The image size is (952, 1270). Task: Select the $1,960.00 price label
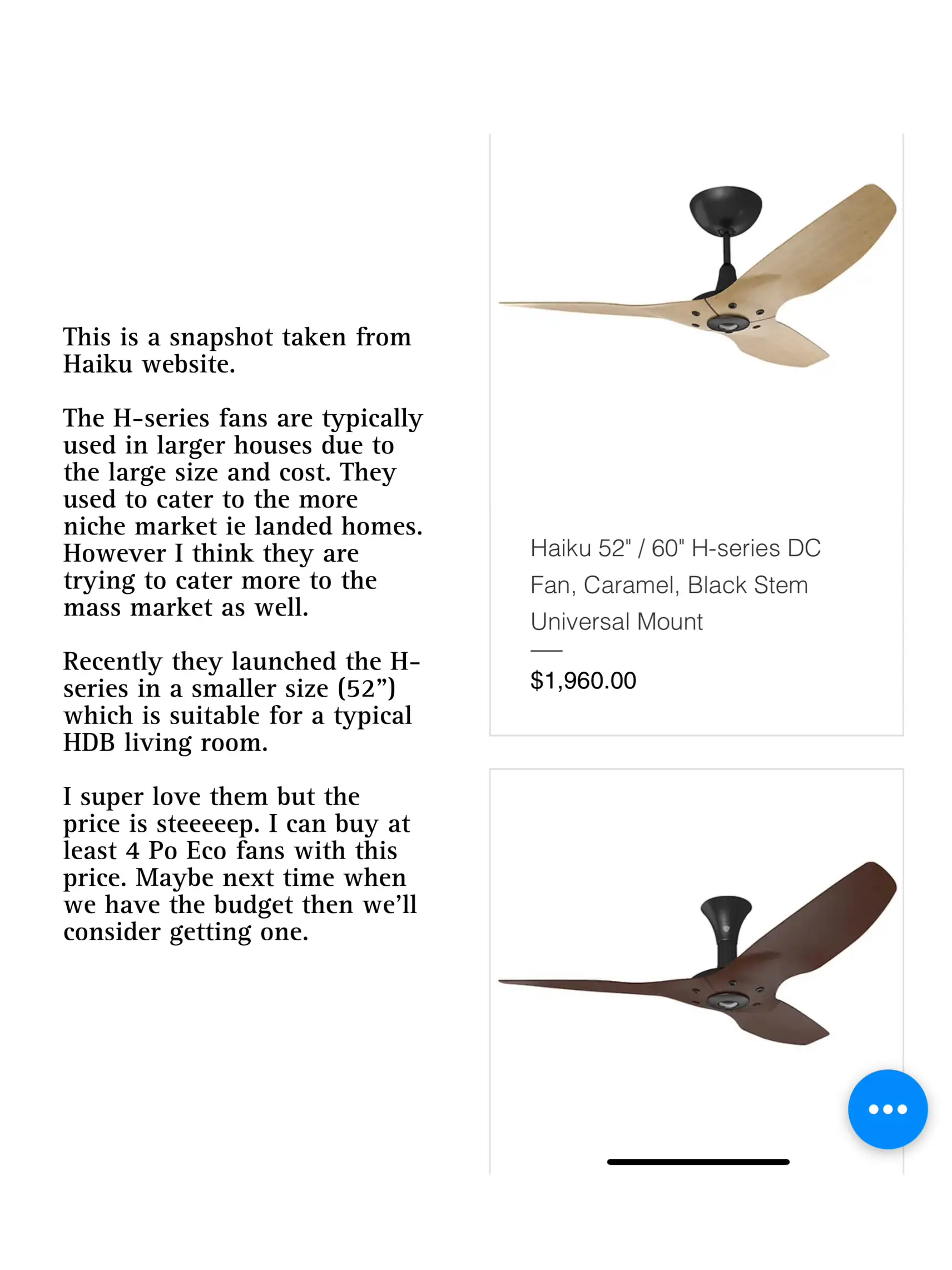(583, 681)
